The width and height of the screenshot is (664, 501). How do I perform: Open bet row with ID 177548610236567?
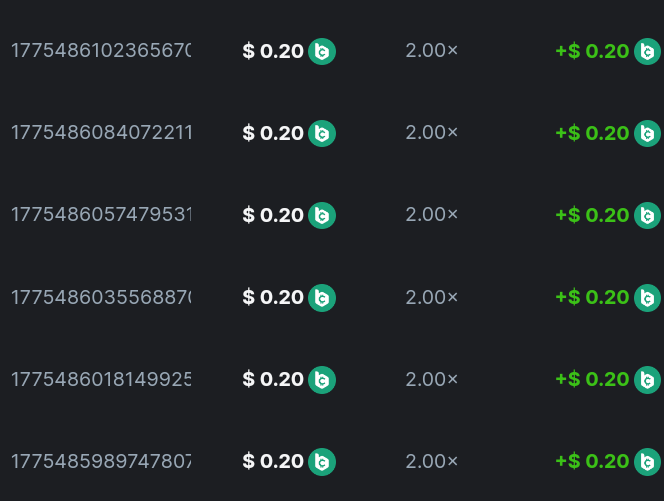pyautogui.click(x=101, y=51)
